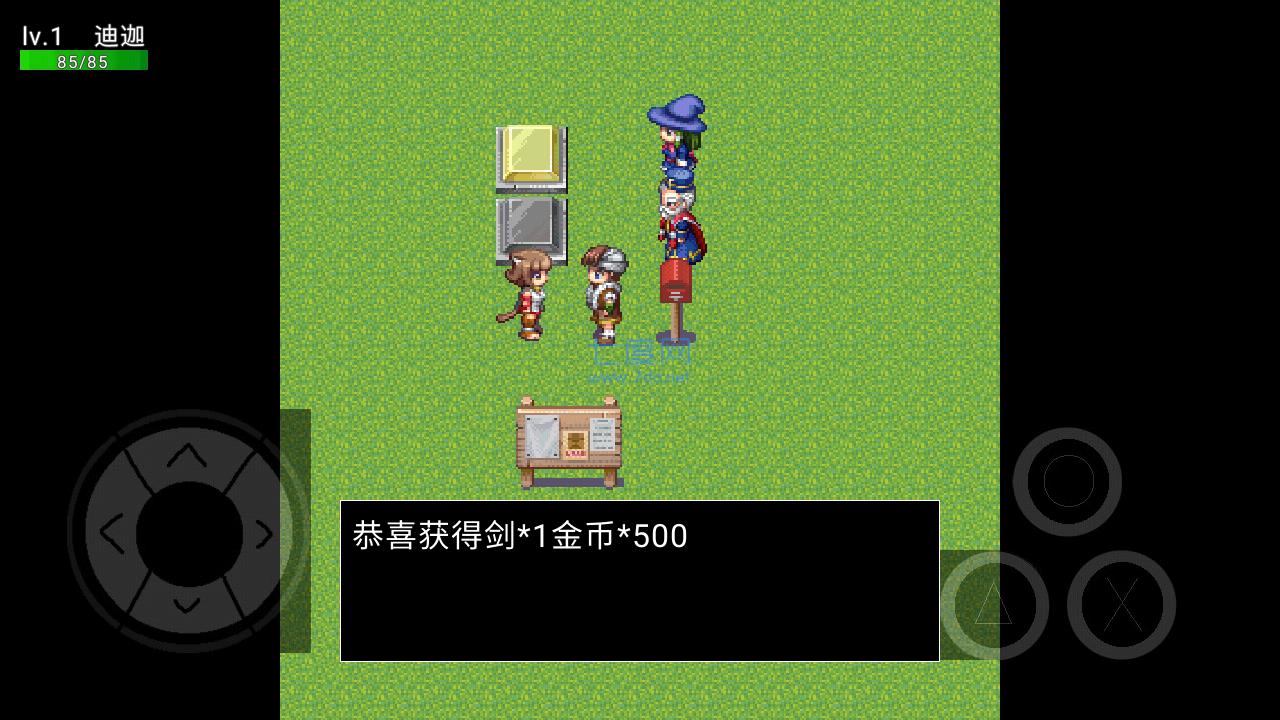
Task: Dismiss the reward message dialog box
Action: 640,580
